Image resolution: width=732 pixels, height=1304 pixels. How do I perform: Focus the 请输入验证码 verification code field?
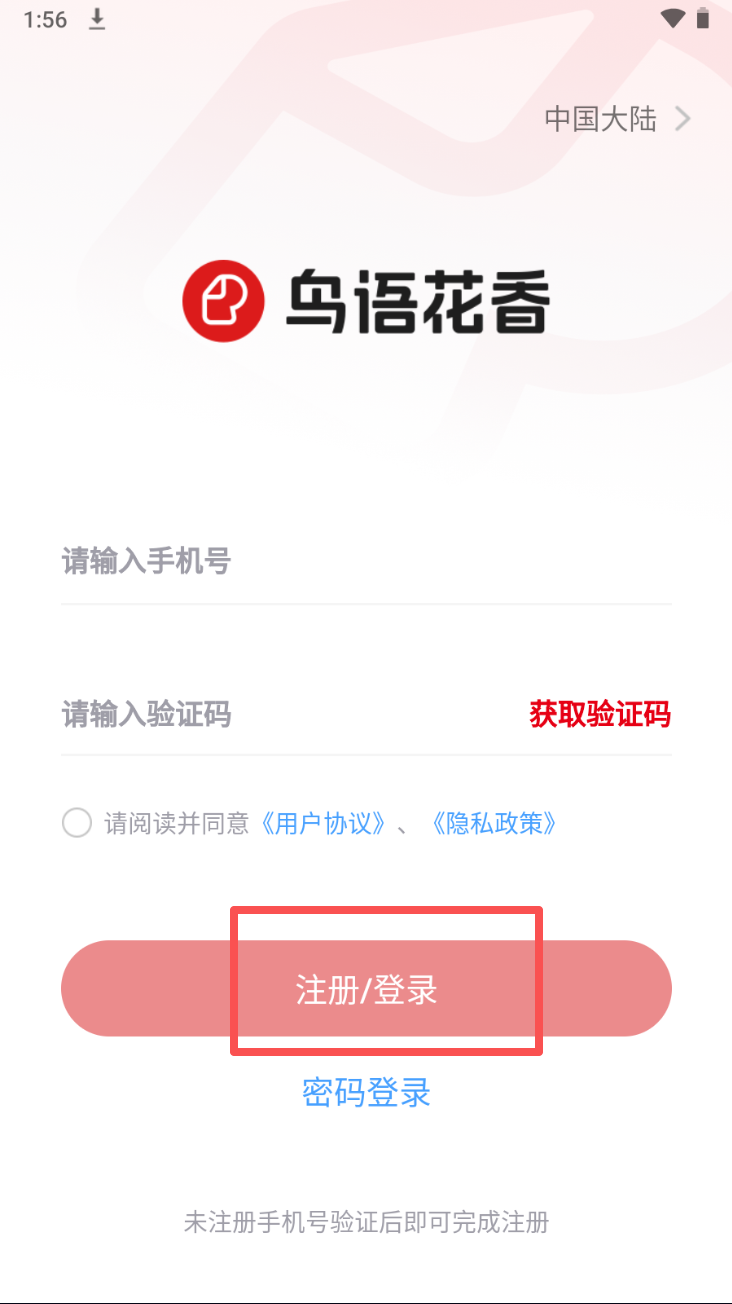click(x=280, y=714)
